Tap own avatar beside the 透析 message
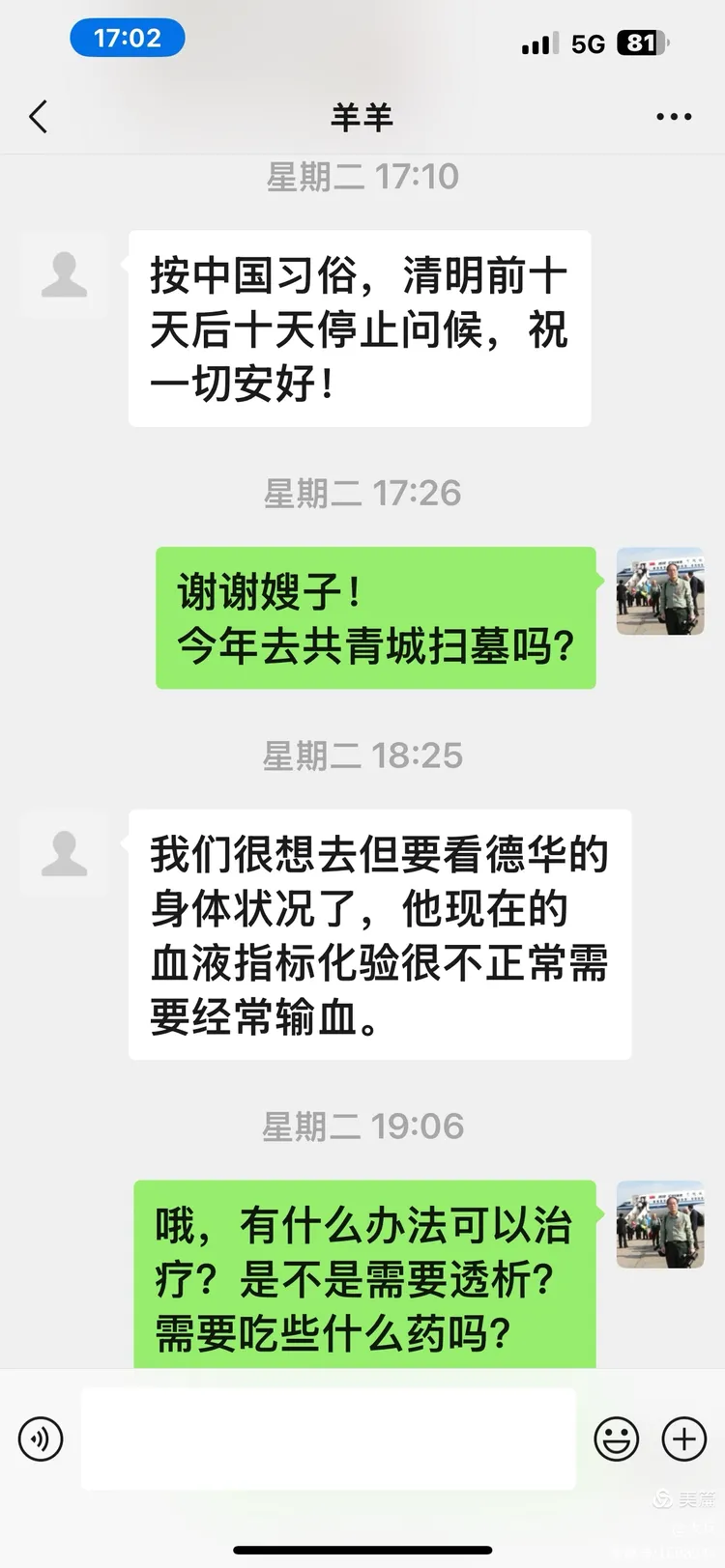The image size is (725, 1568). (x=660, y=1223)
